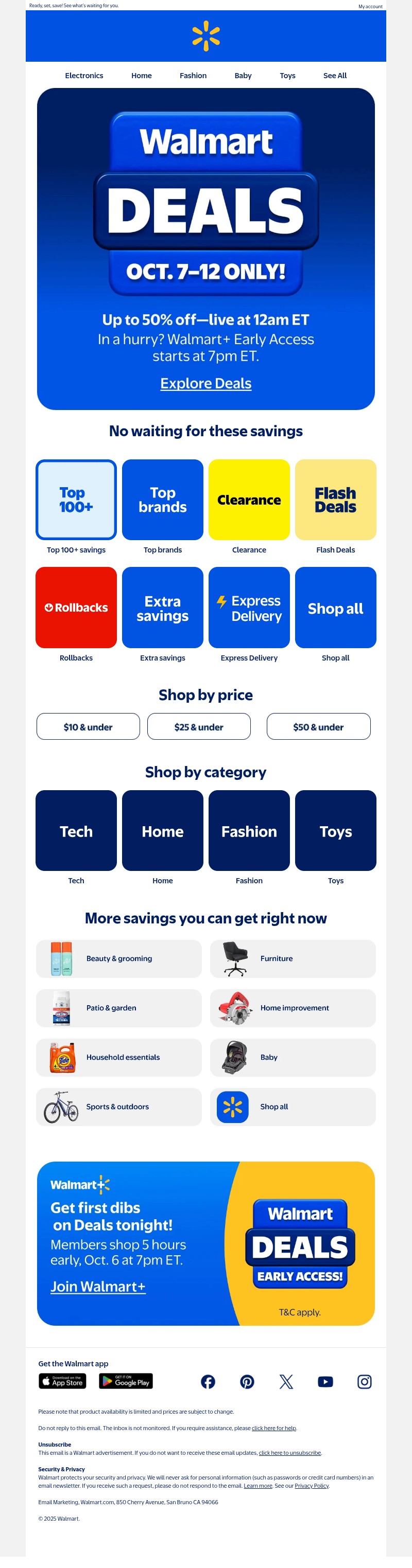Open the Clearance tile
The image size is (412, 1568).
[x=249, y=500]
